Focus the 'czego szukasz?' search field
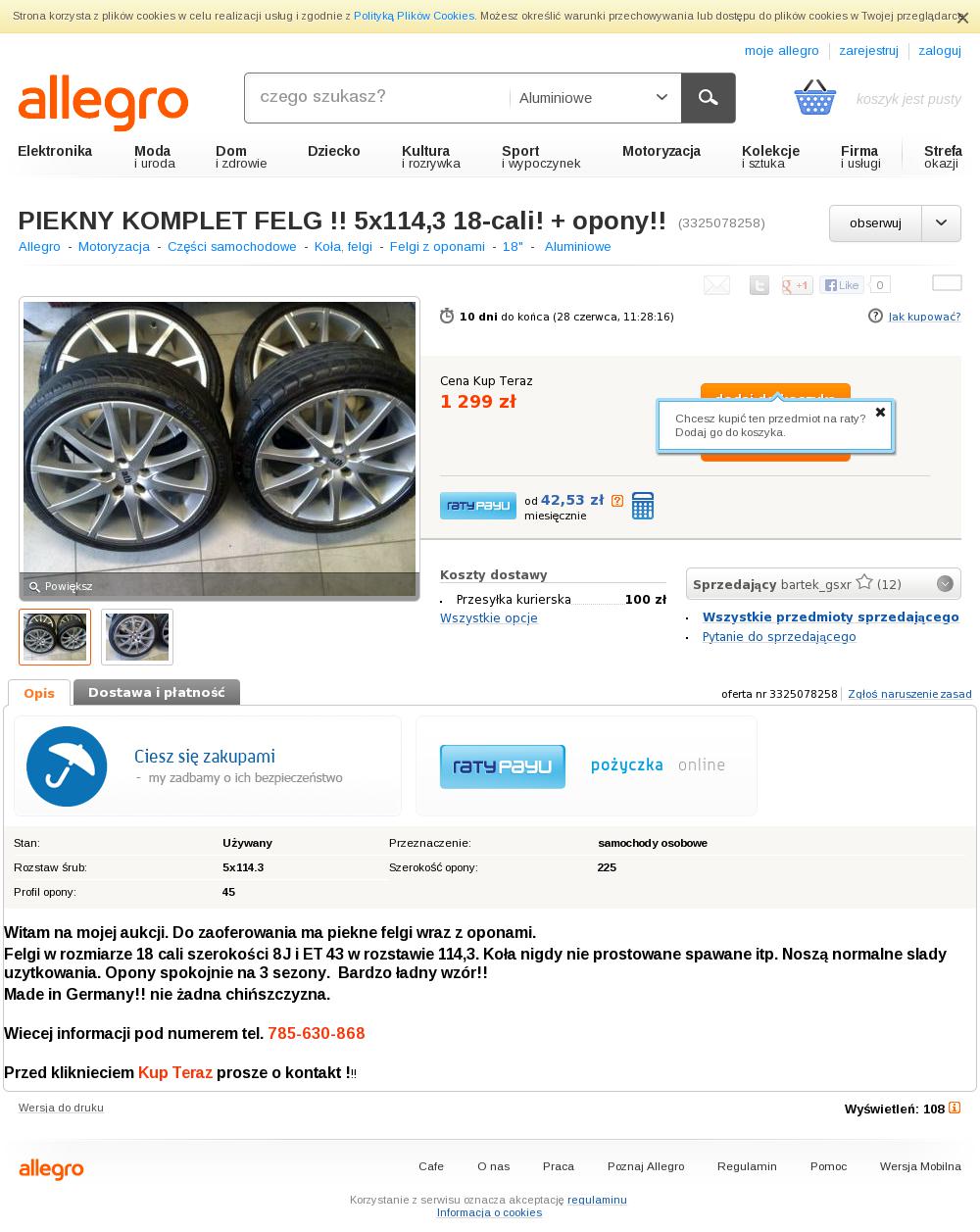The width and height of the screenshot is (980, 1232). [377, 97]
